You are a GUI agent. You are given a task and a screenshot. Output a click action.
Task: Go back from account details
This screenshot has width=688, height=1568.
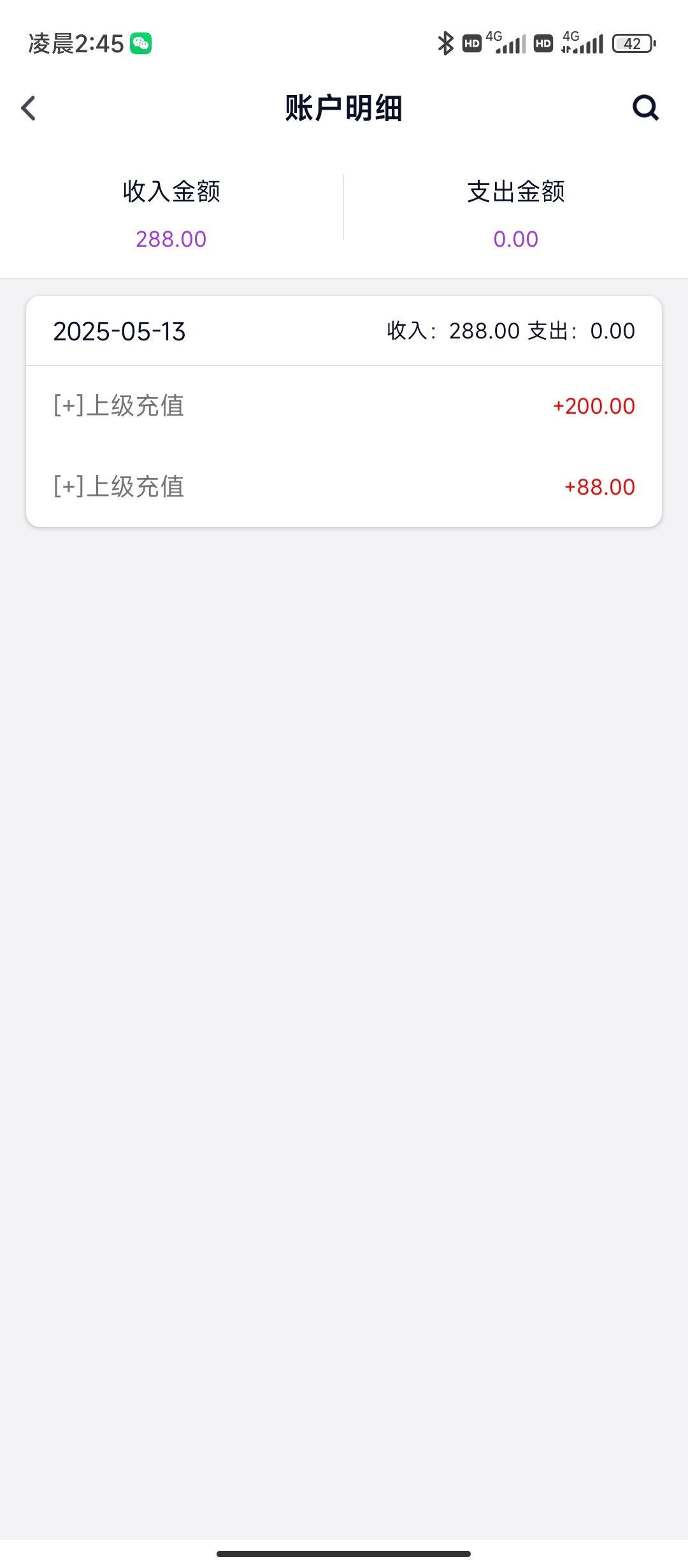[29, 108]
